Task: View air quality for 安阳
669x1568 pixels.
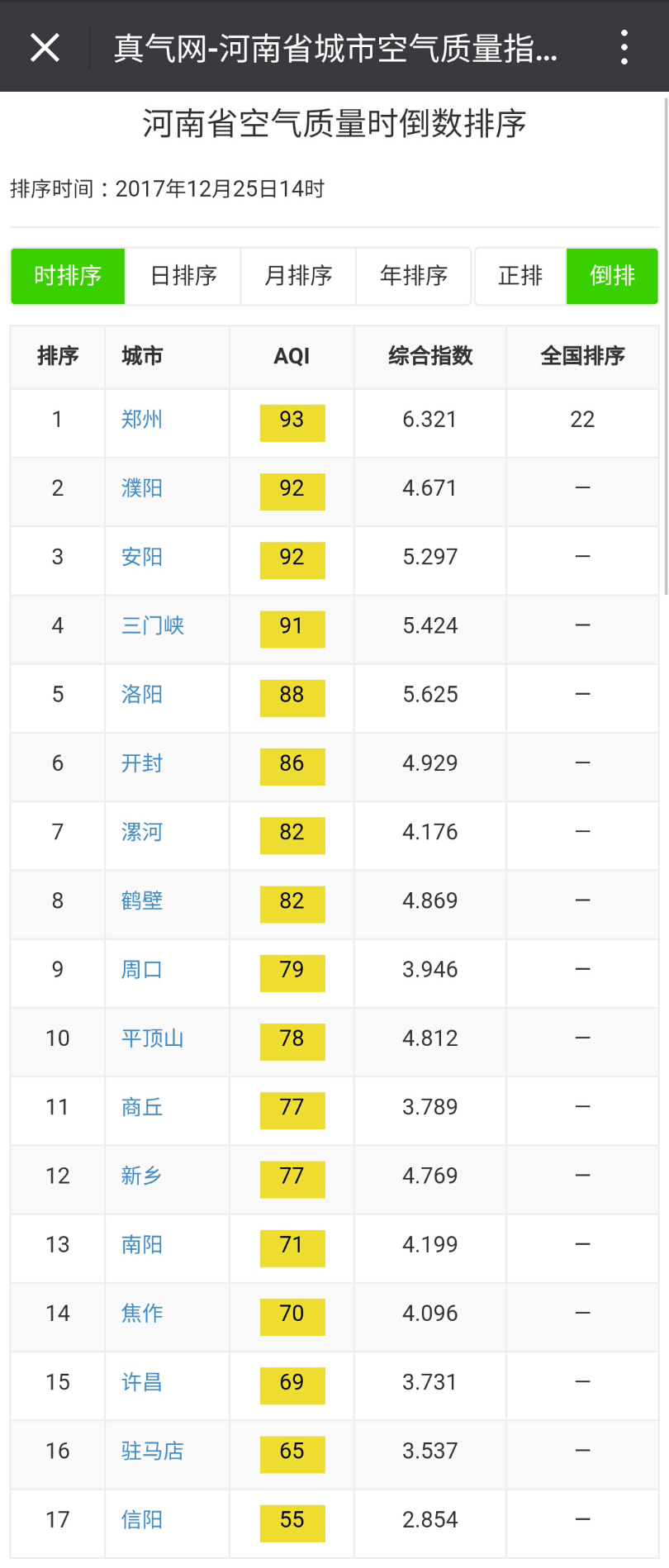Action: pos(142,557)
